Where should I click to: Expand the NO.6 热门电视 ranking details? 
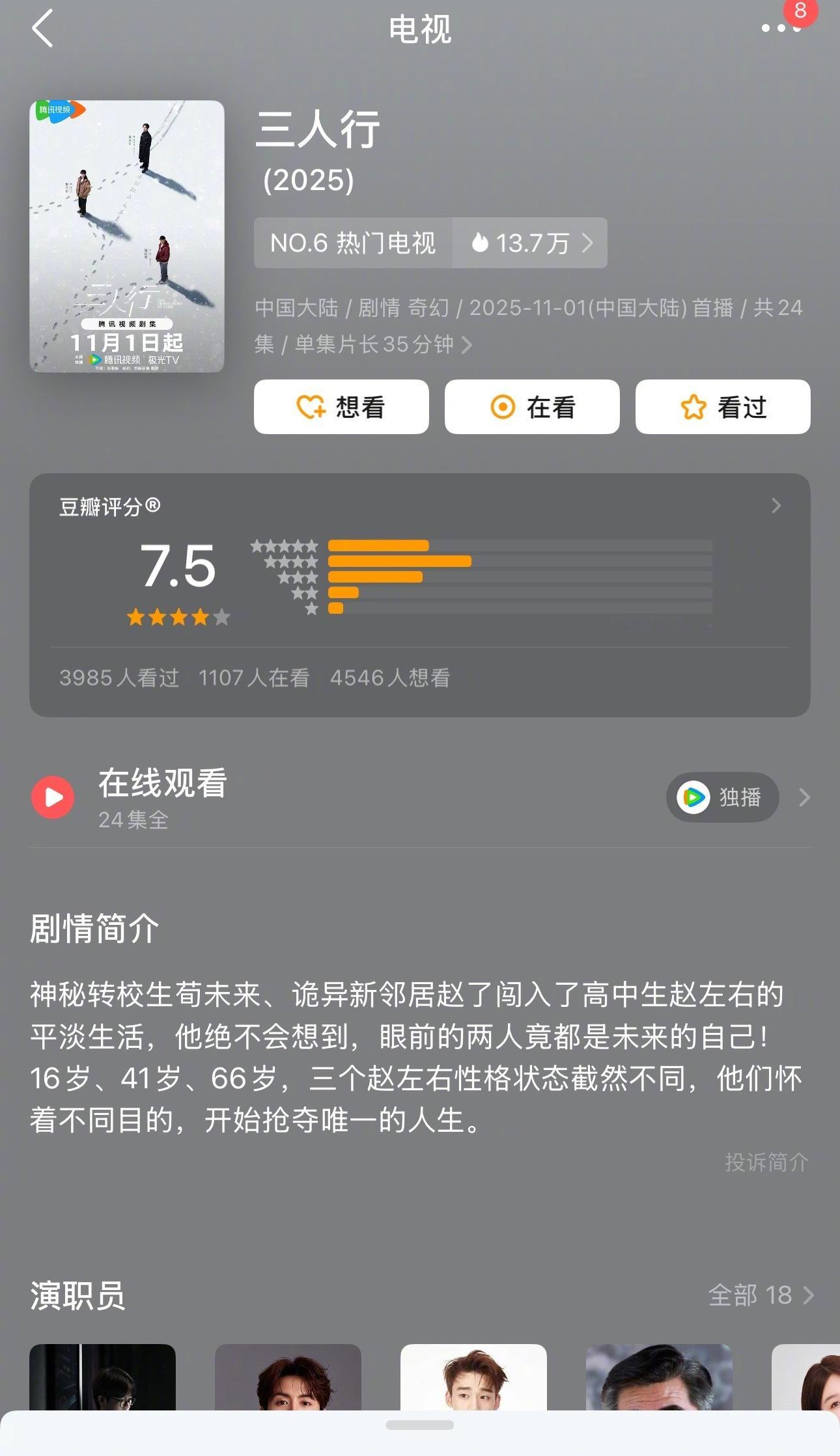click(355, 243)
